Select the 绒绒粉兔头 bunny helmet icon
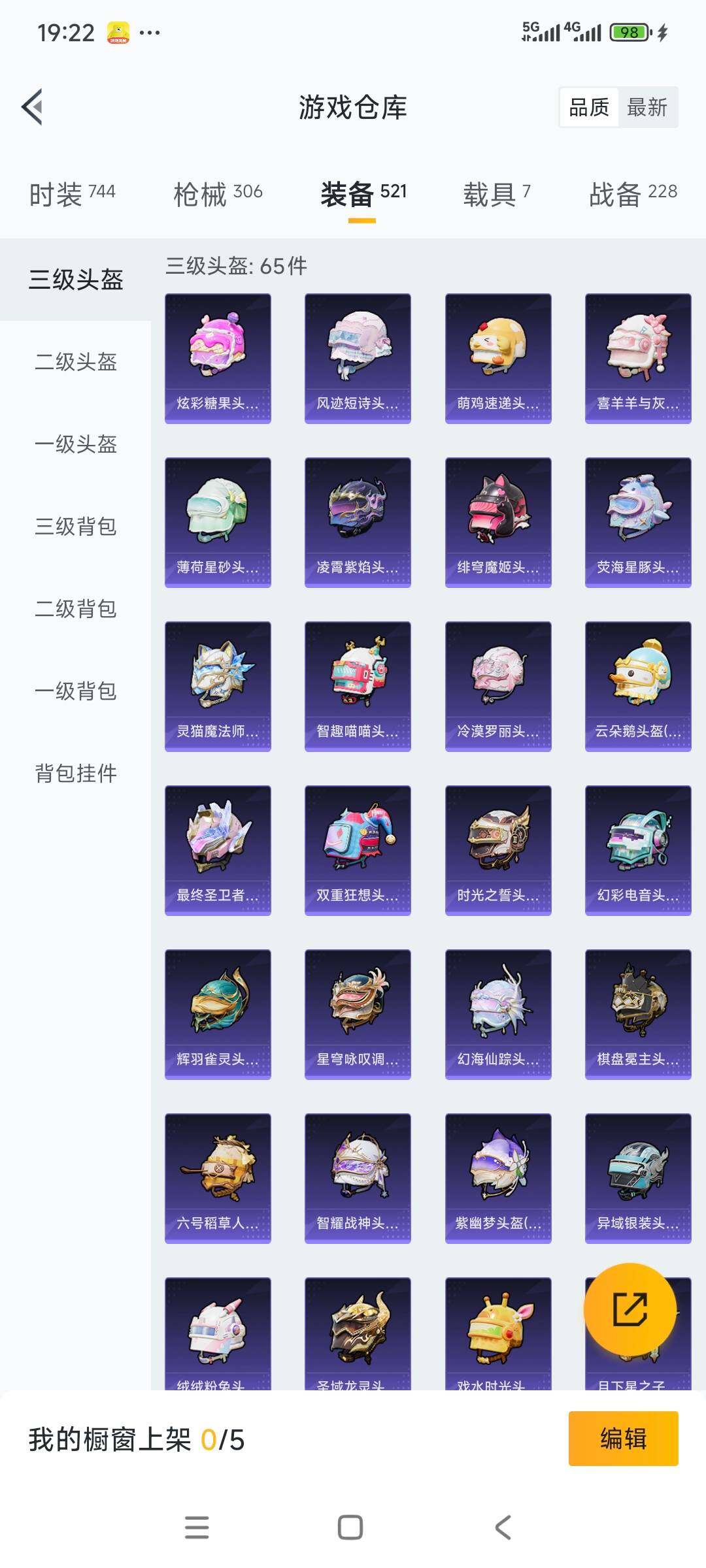This screenshot has width=706, height=1568. click(x=218, y=1333)
